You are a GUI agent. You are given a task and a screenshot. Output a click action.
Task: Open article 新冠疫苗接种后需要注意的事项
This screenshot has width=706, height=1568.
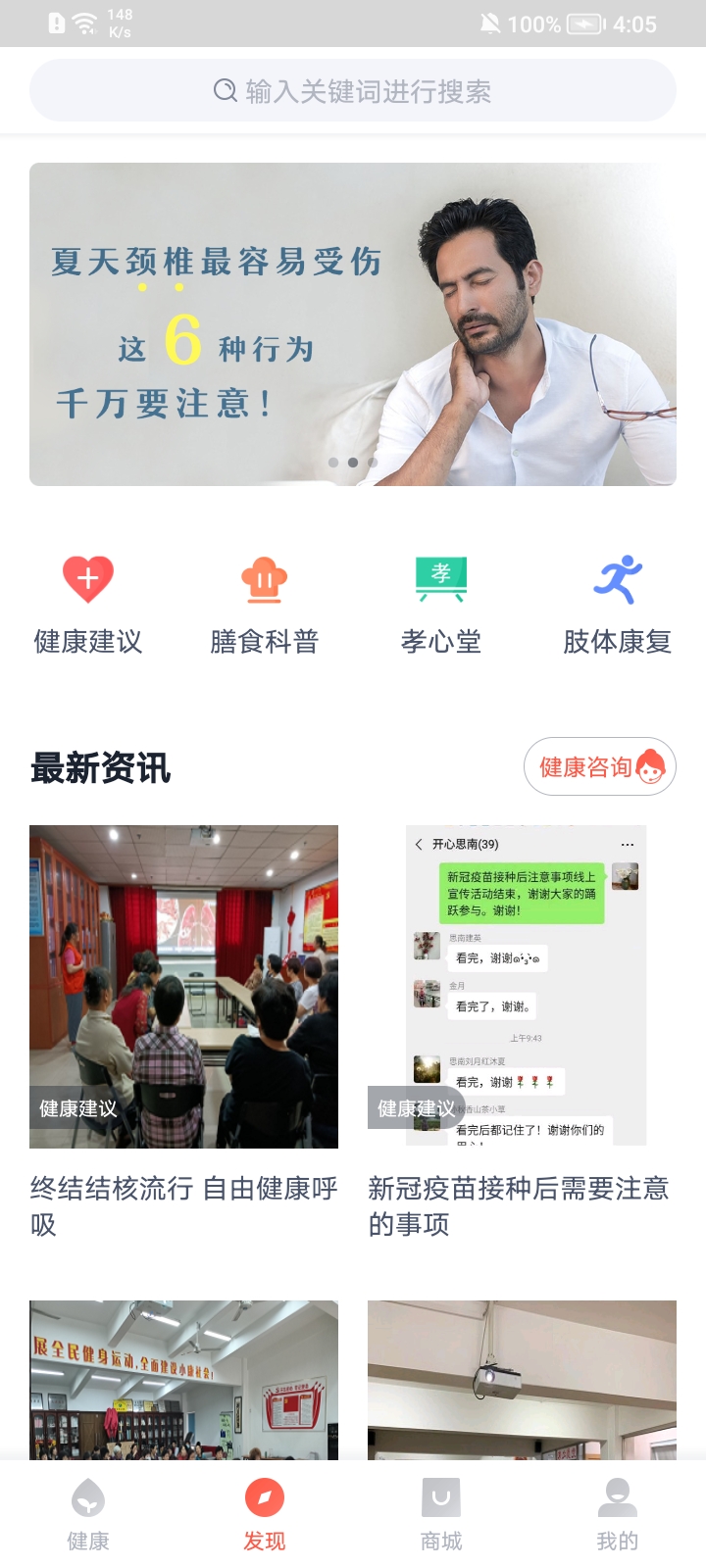(519, 1205)
